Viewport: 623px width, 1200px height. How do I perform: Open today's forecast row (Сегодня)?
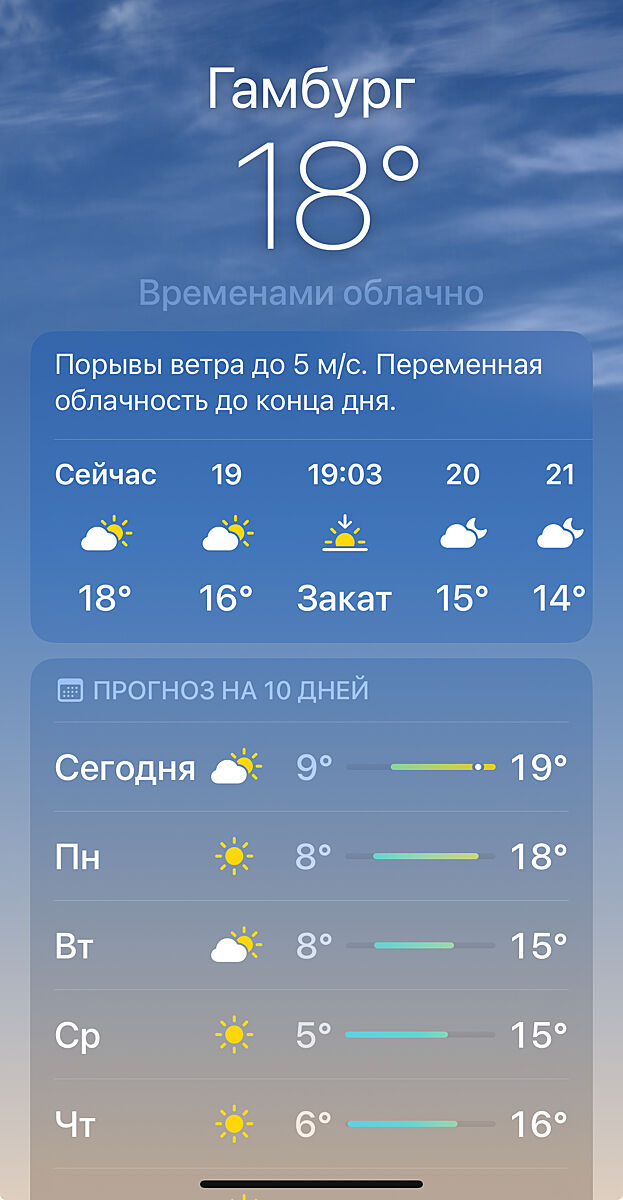point(311,767)
